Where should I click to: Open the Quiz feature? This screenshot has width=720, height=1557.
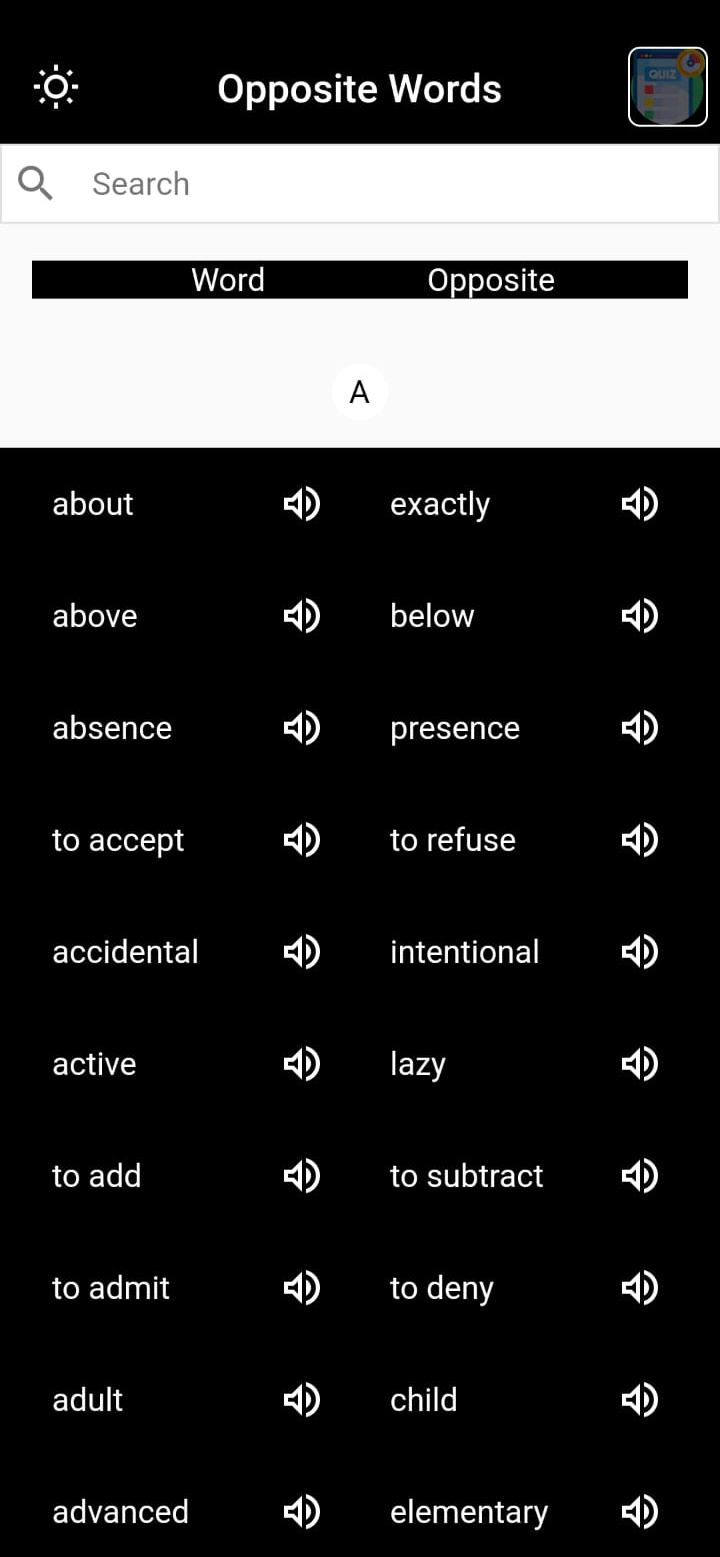666,87
